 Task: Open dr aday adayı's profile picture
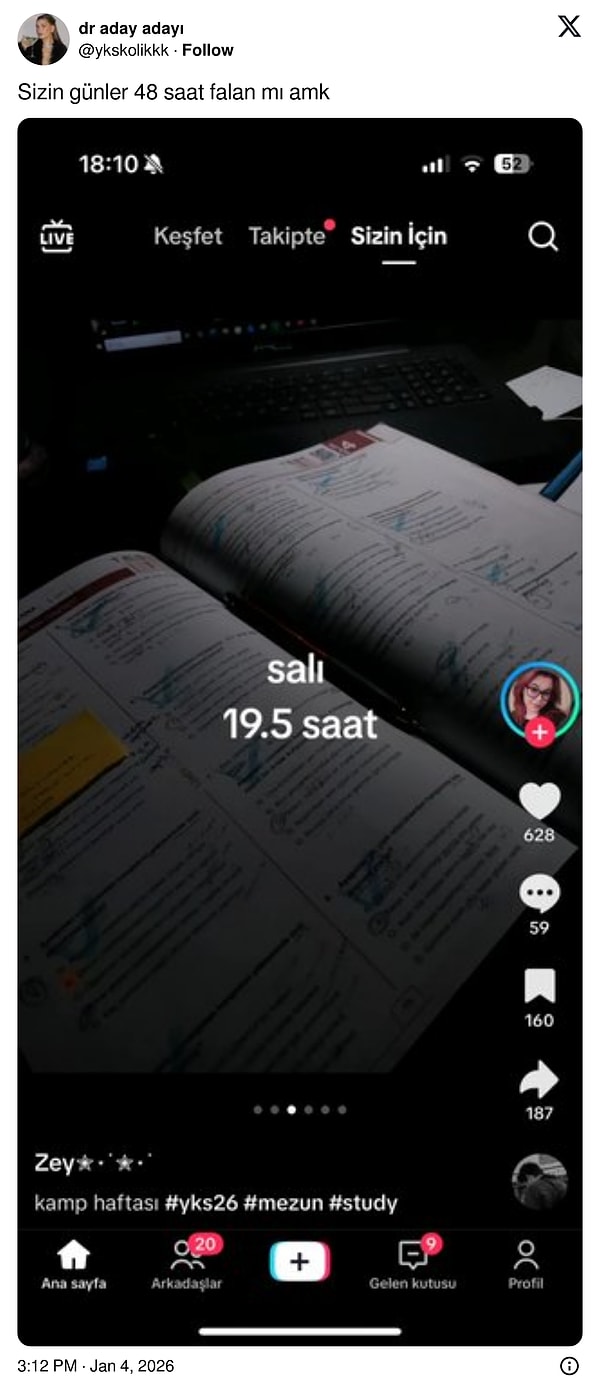[43, 40]
